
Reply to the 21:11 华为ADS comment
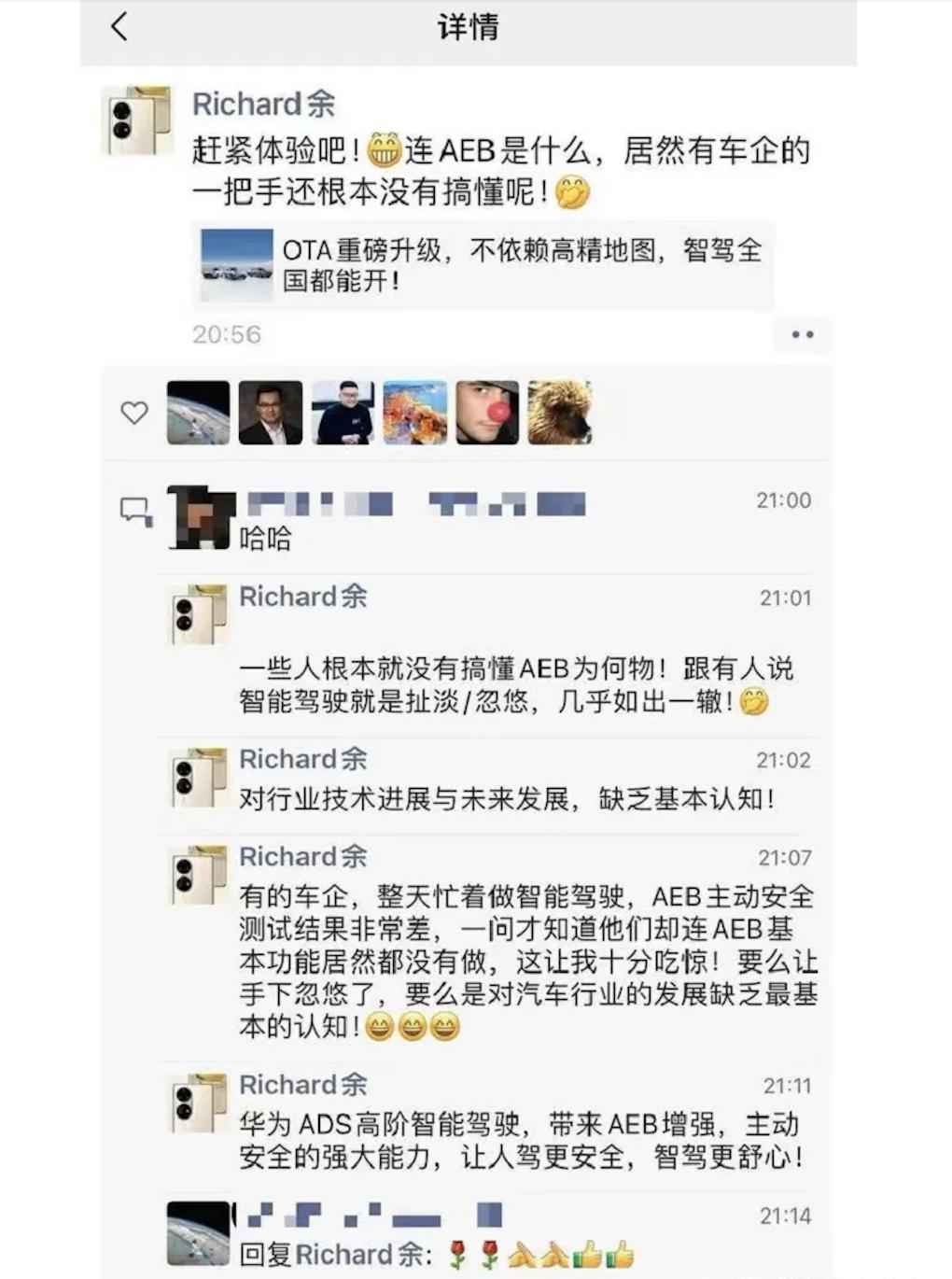(520, 1141)
